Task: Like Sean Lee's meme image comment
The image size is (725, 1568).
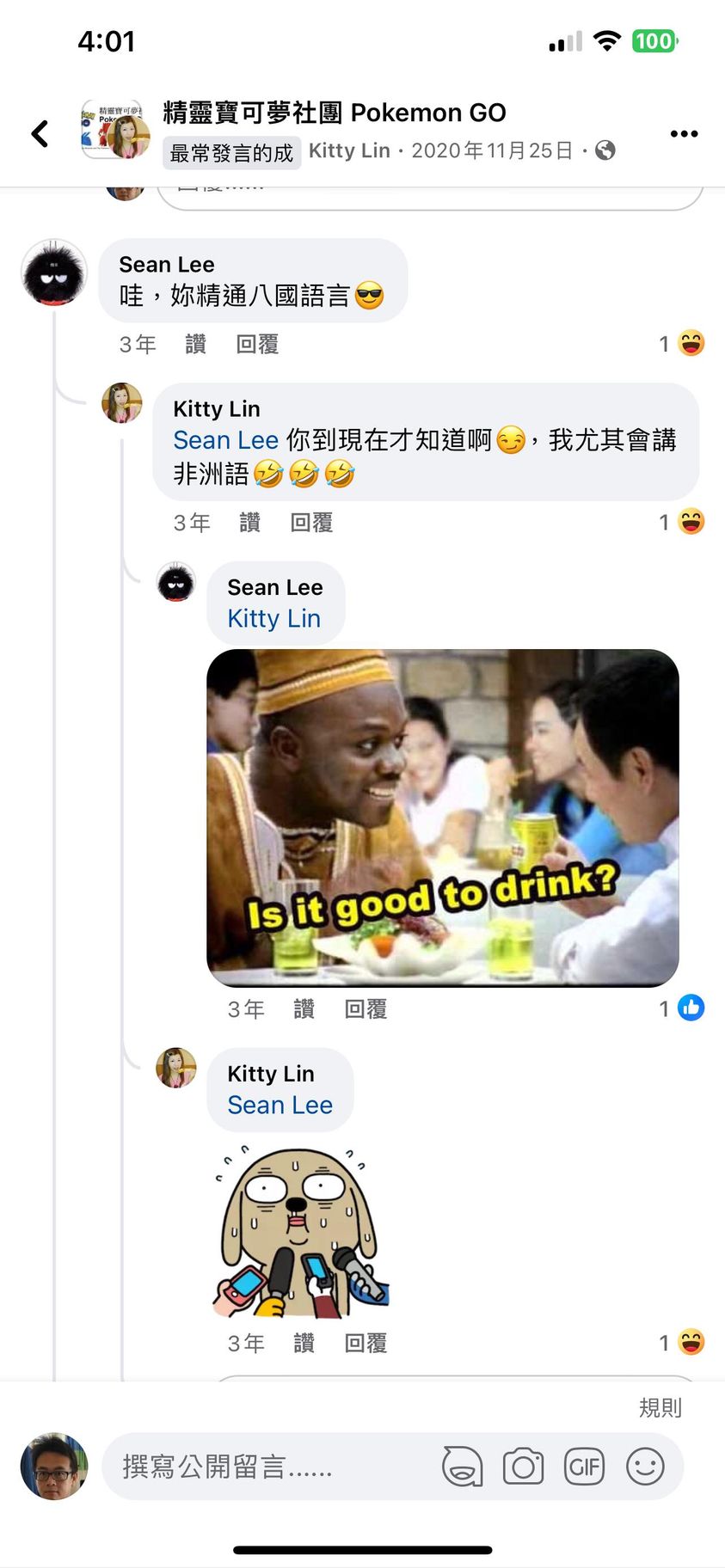Action: (304, 1009)
